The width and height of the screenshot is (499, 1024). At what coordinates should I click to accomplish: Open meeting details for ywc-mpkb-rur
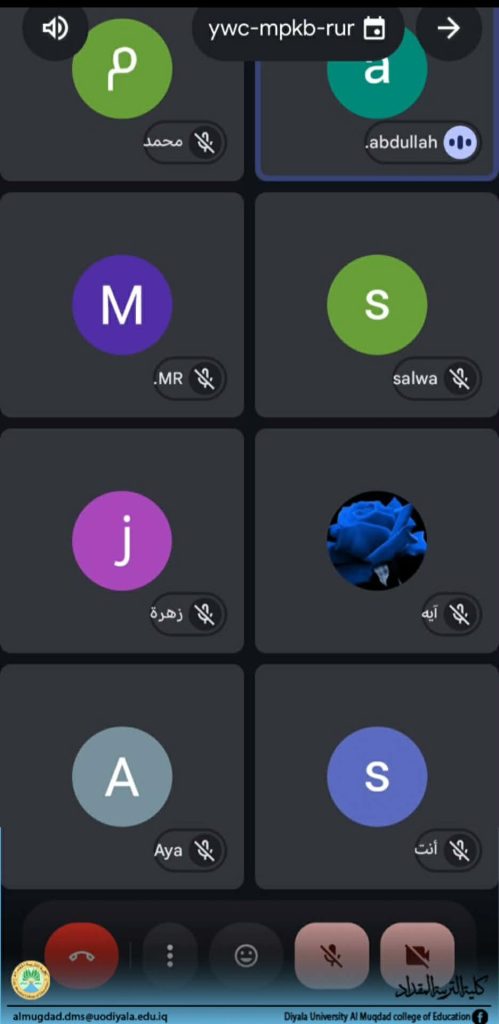tap(298, 29)
